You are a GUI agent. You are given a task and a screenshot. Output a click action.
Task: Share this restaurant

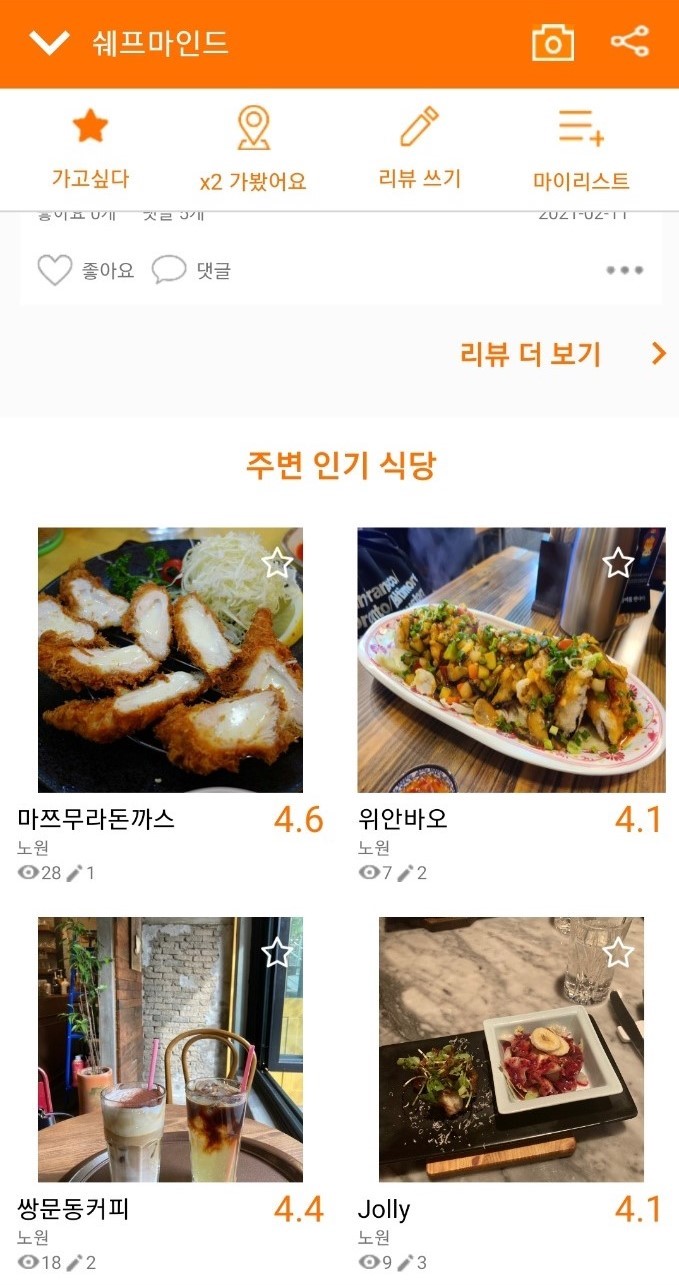click(630, 42)
